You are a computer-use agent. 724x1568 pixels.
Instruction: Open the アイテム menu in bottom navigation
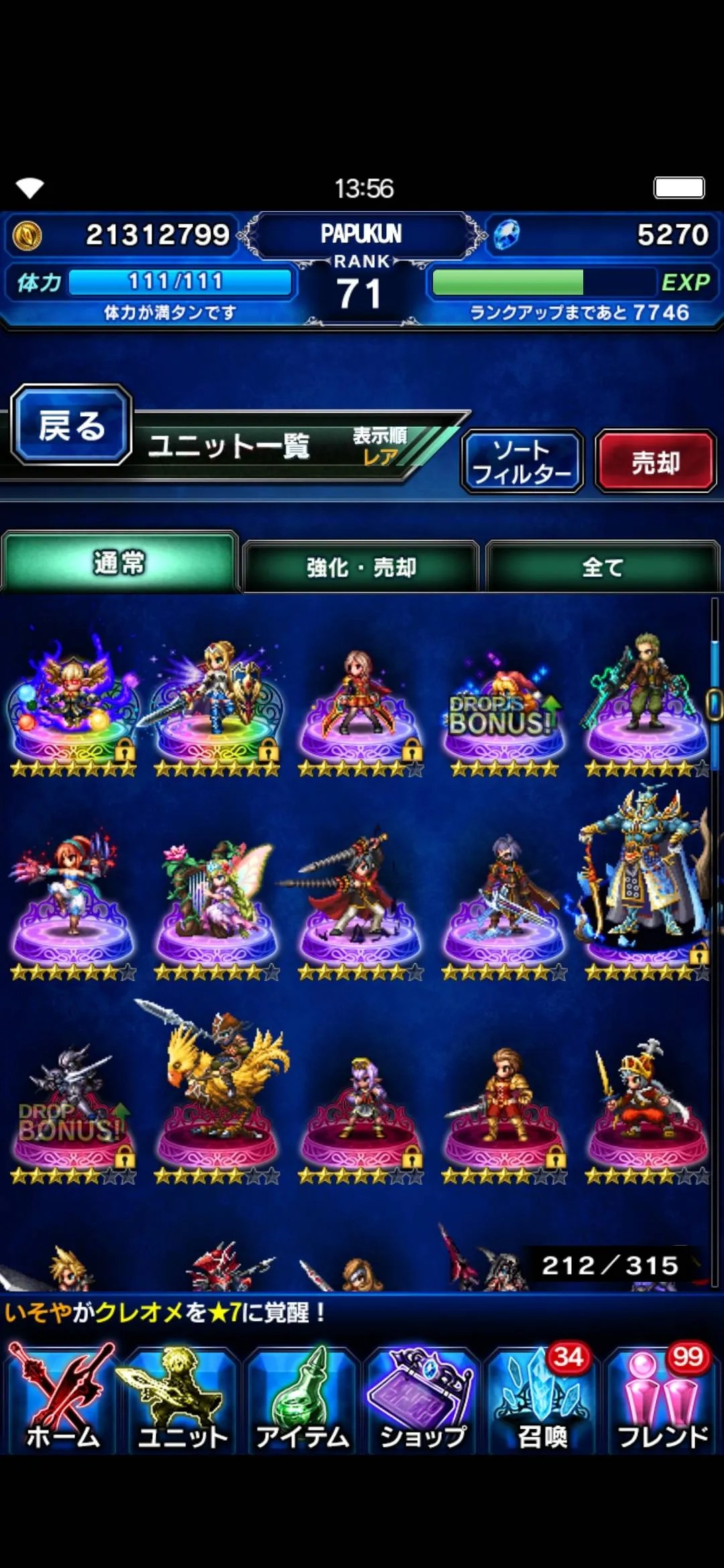point(302,1399)
